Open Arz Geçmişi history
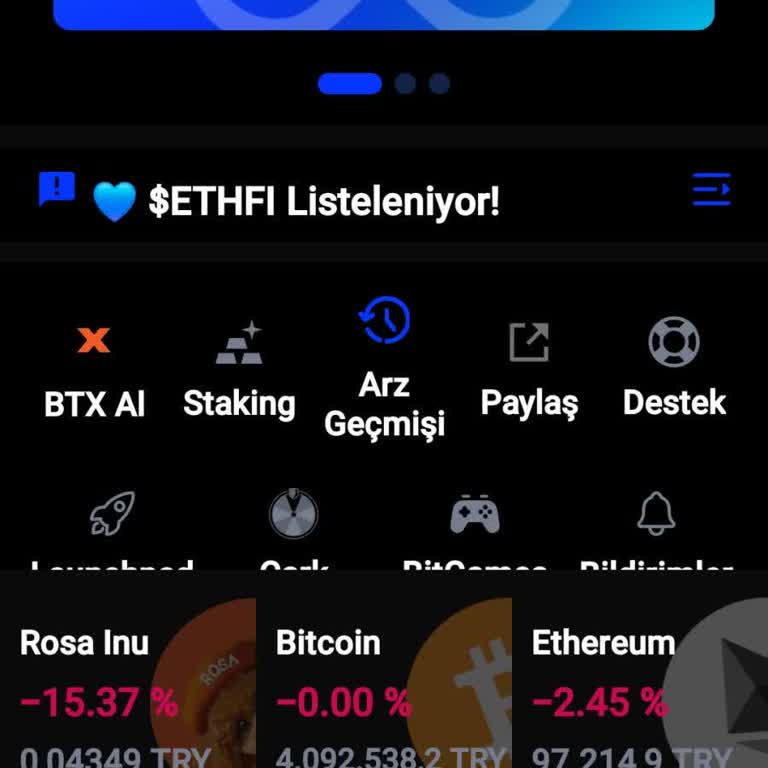This screenshot has height=768, width=768. (x=384, y=370)
